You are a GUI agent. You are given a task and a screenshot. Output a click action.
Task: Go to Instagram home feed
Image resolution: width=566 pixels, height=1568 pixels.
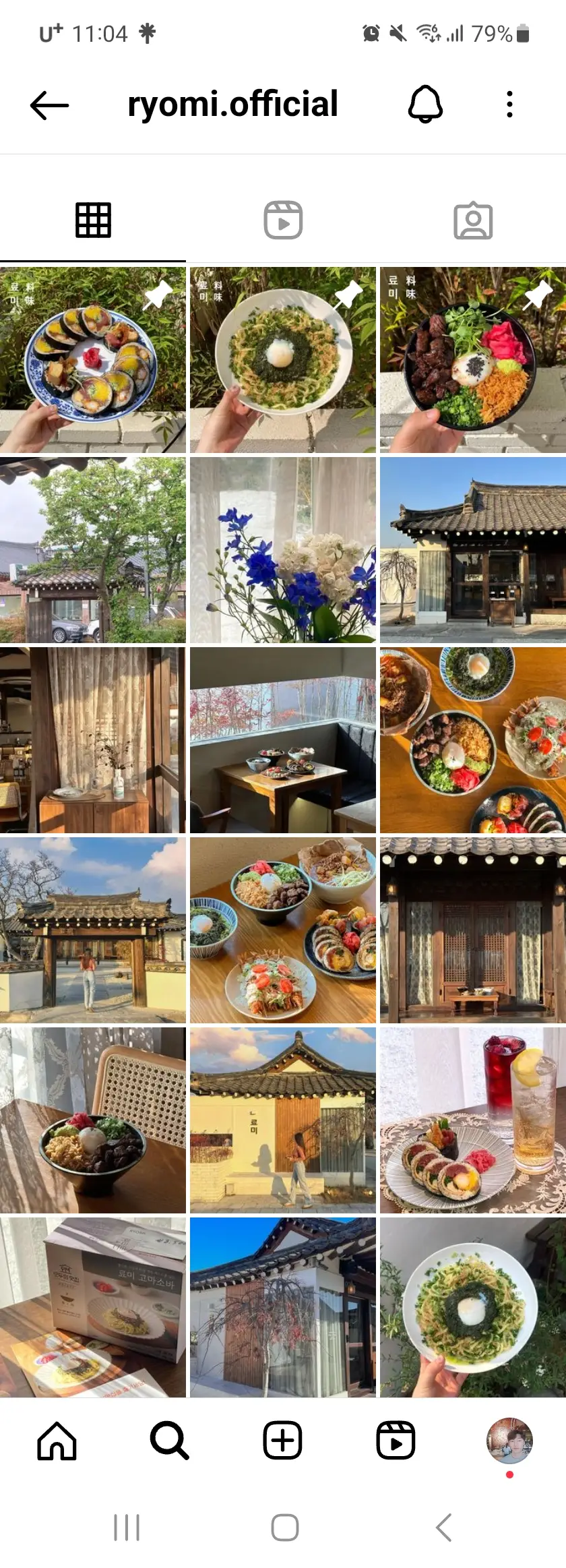click(57, 1440)
